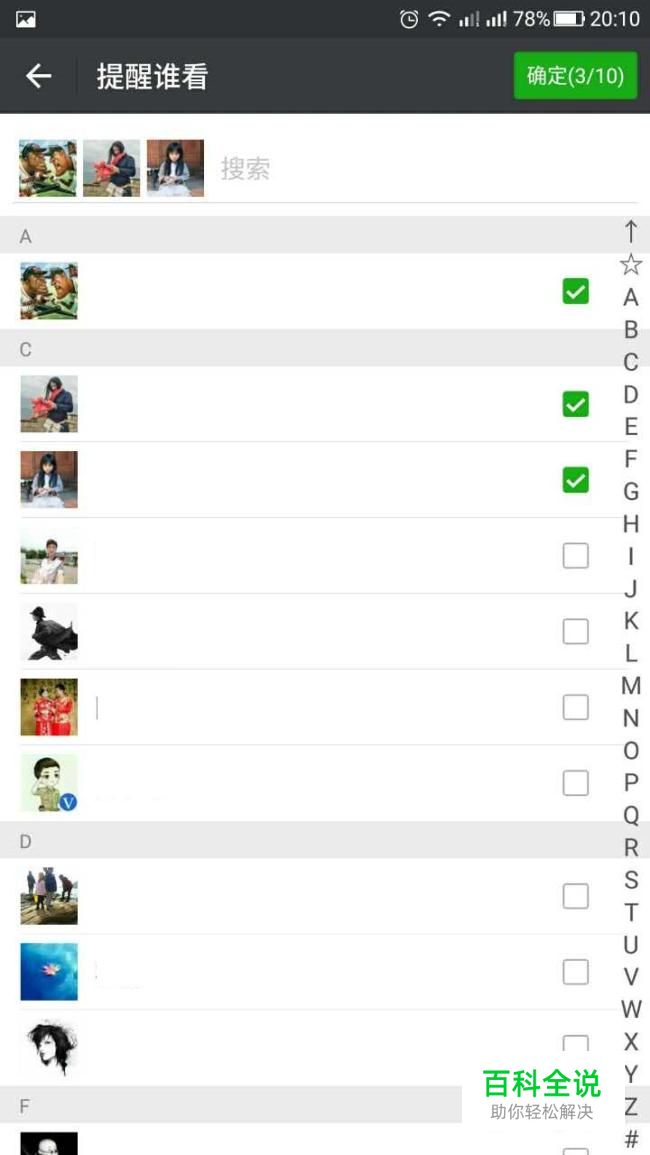650x1155 pixels.
Task: Jump to top using the up arrow
Action: 631,231
